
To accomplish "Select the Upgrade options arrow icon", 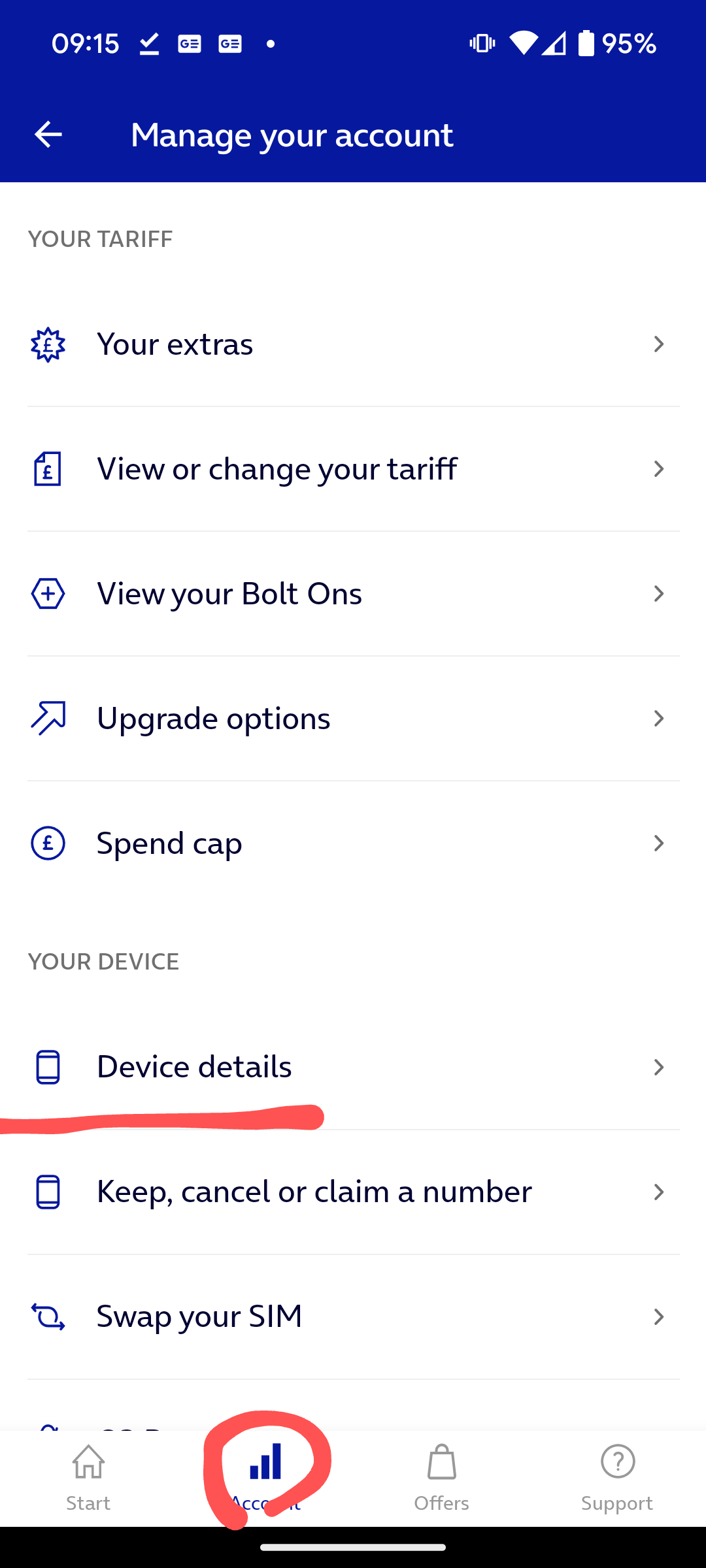I will pyautogui.click(x=48, y=718).
